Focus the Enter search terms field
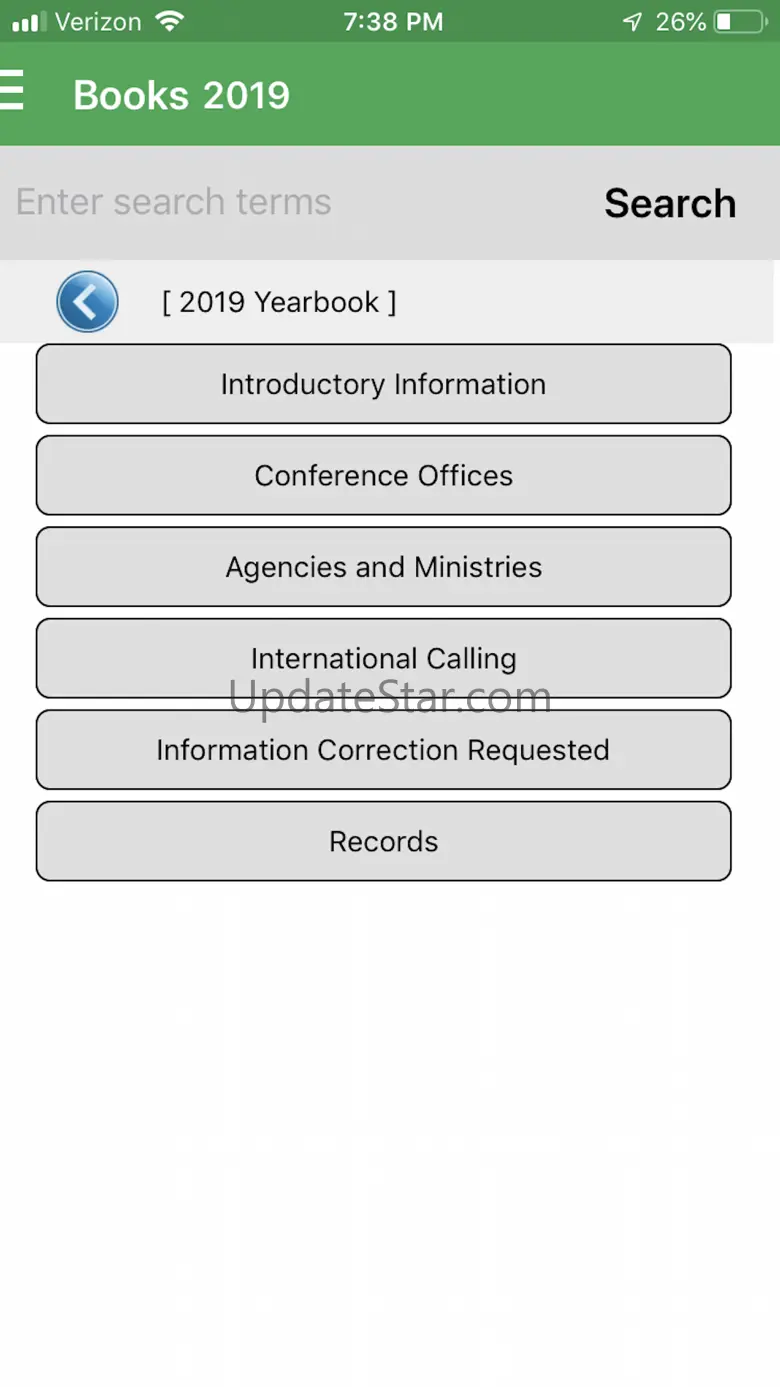The height and width of the screenshot is (1387, 780). click(x=290, y=202)
